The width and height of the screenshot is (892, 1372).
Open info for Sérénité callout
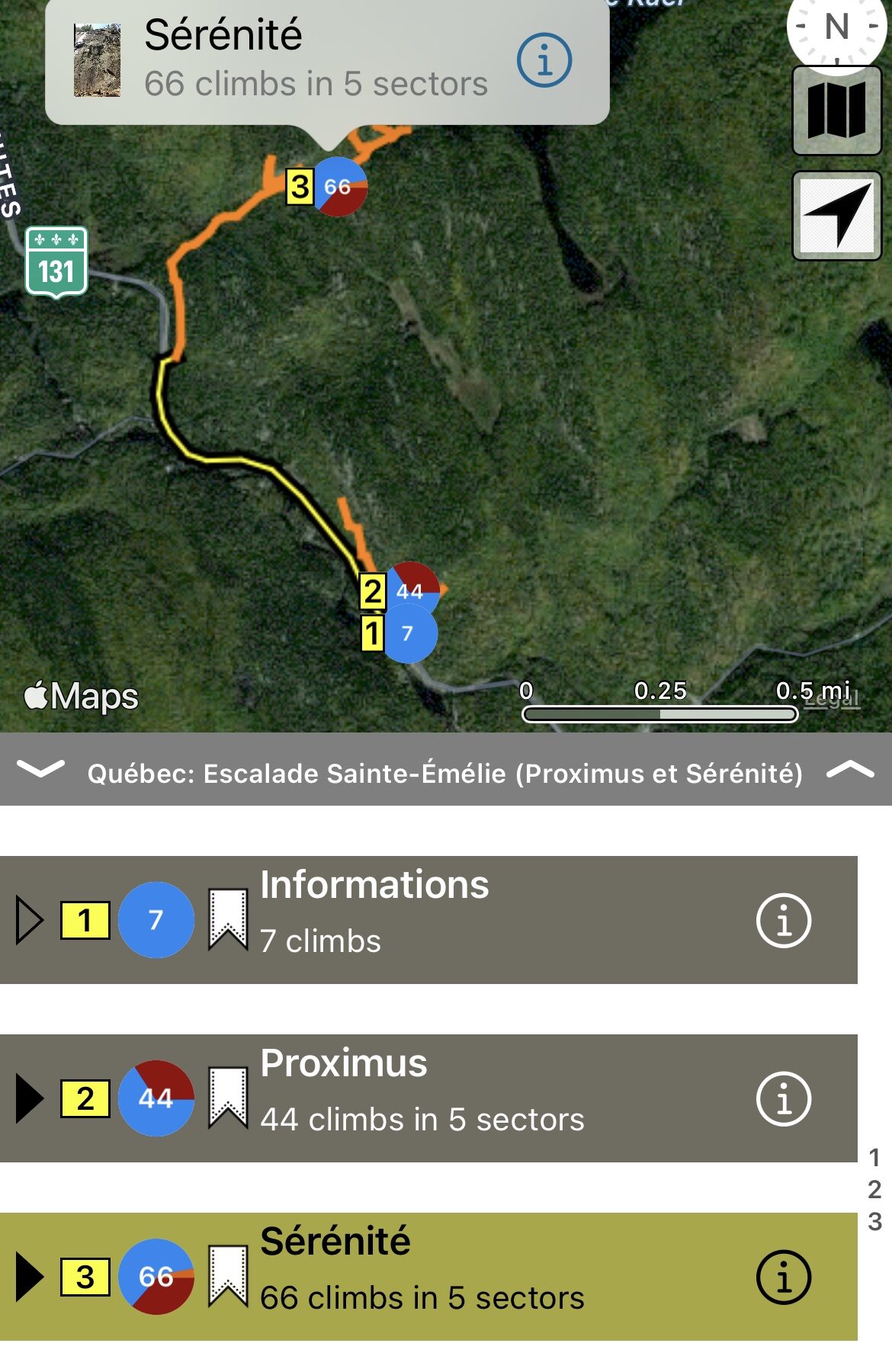coord(544,59)
